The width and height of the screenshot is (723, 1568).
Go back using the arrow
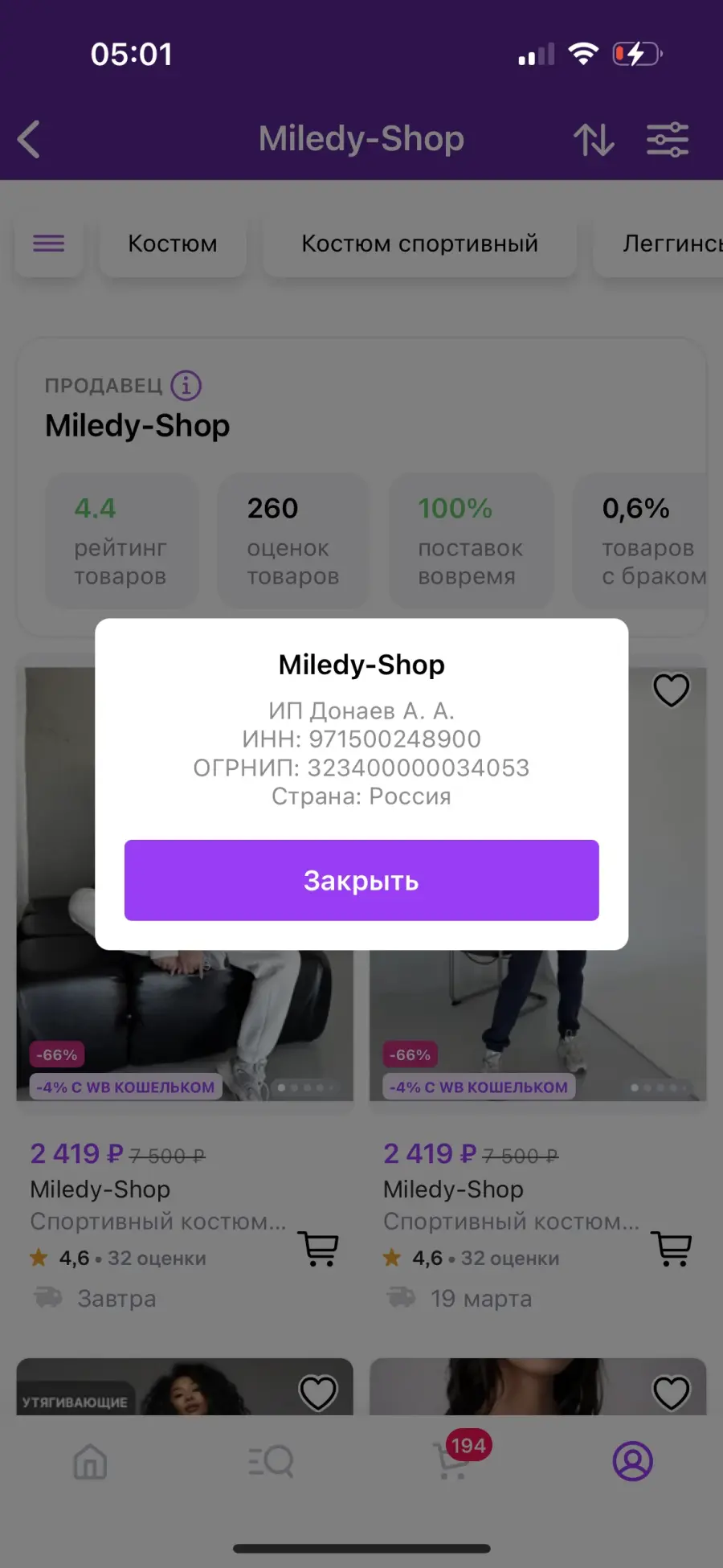click(29, 139)
